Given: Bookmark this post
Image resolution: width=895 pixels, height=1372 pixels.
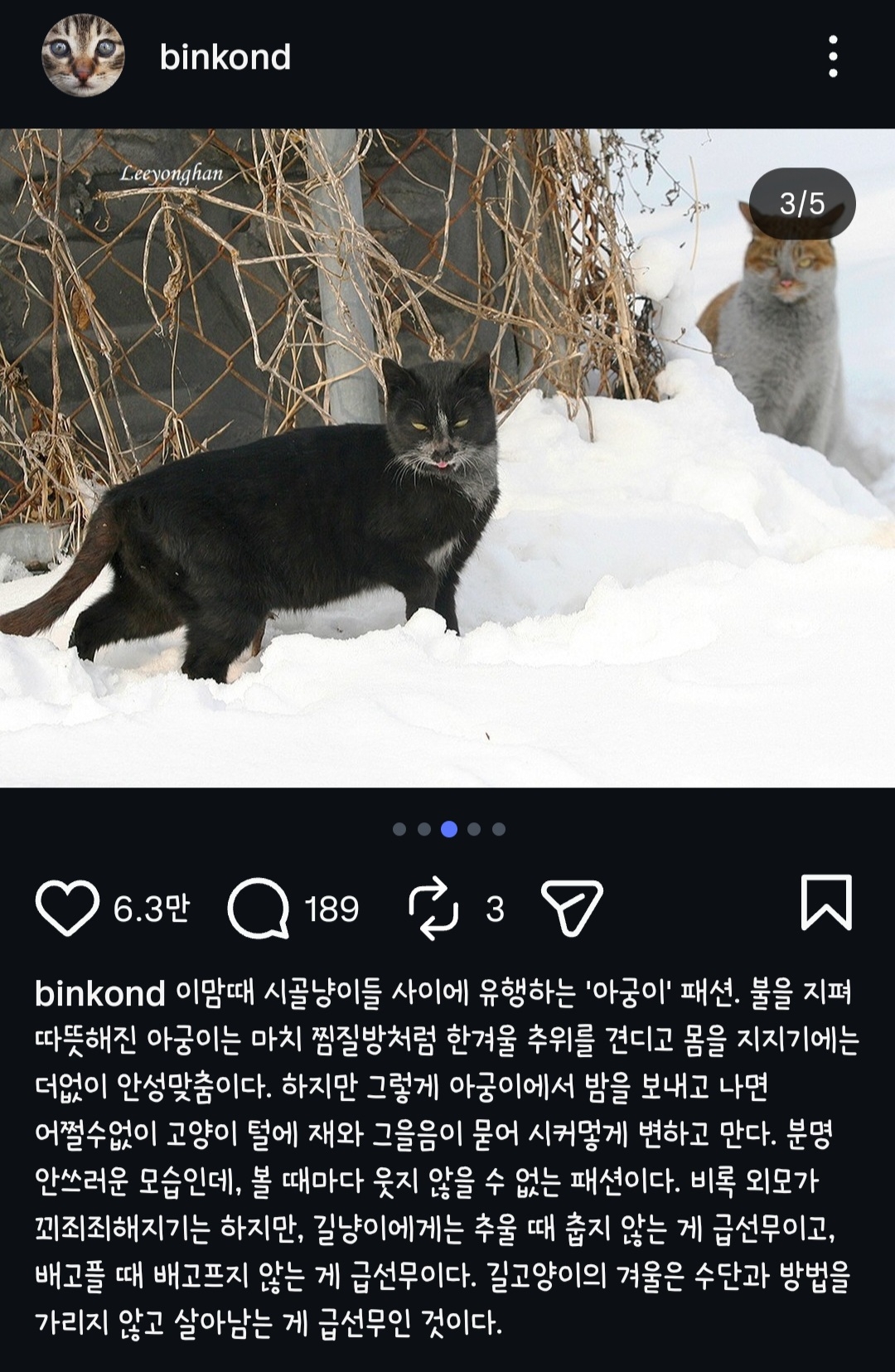Looking at the screenshot, I should pos(825,902).
